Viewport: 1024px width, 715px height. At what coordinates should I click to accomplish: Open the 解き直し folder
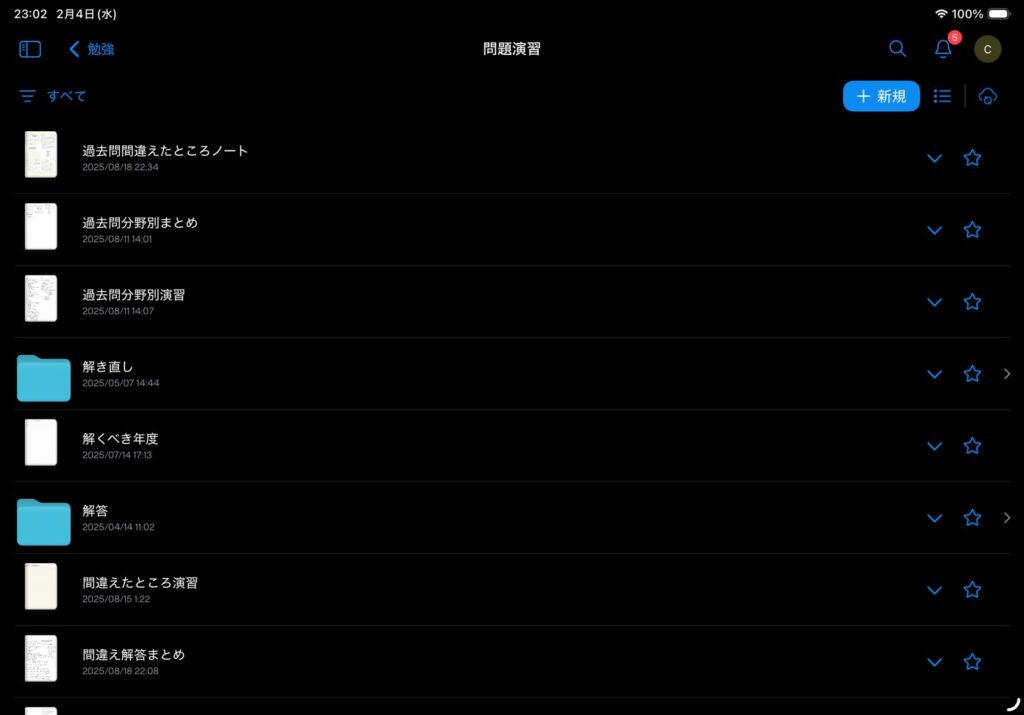pyautogui.click(x=107, y=367)
